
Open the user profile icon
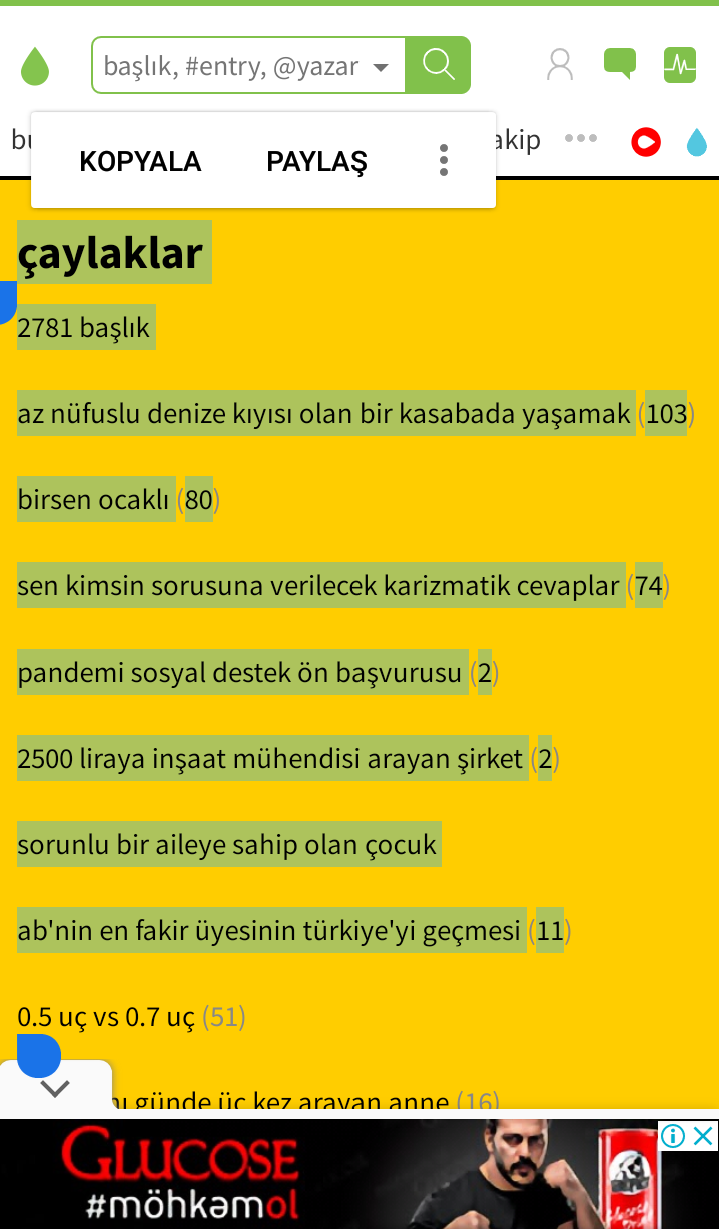coord(560,65)
